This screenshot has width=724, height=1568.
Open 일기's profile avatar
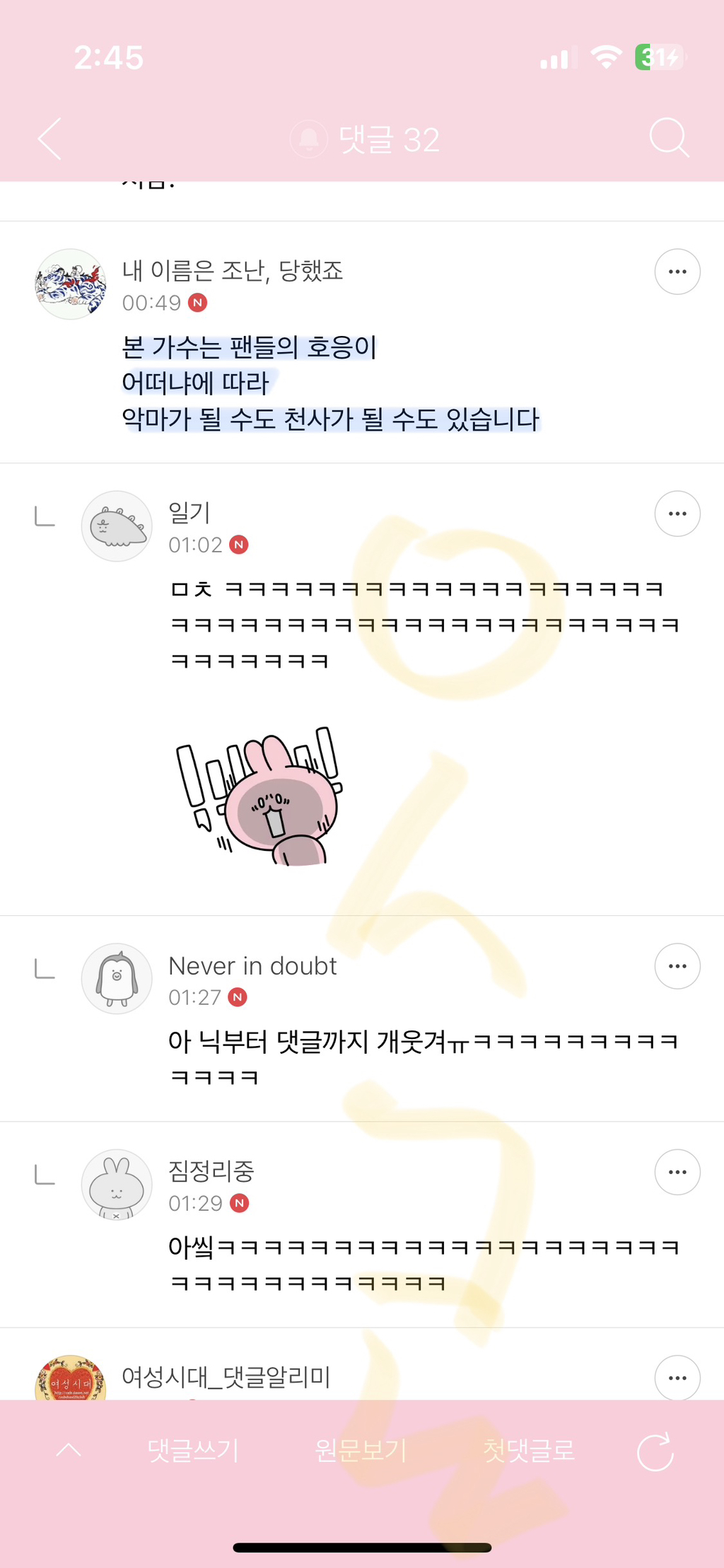point(117,526)
